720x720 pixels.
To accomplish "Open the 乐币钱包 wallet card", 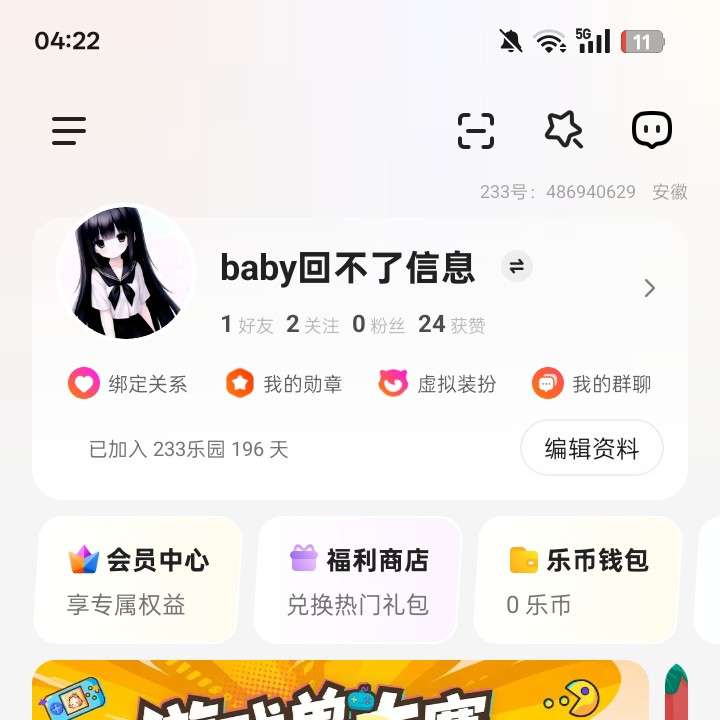I will pyautogui.click(x=578, y=580).
